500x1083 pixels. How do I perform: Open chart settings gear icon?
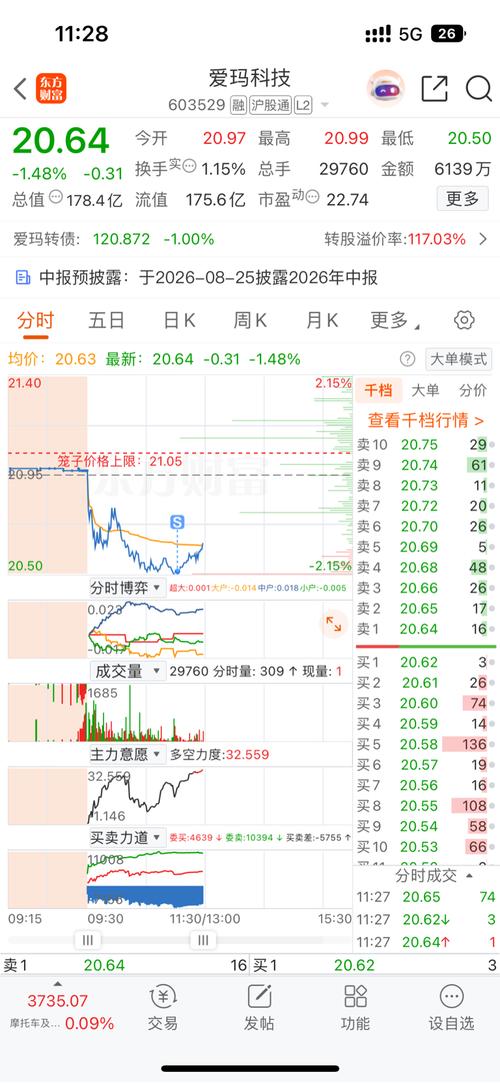pyautogui.click(x=464, y=320)
